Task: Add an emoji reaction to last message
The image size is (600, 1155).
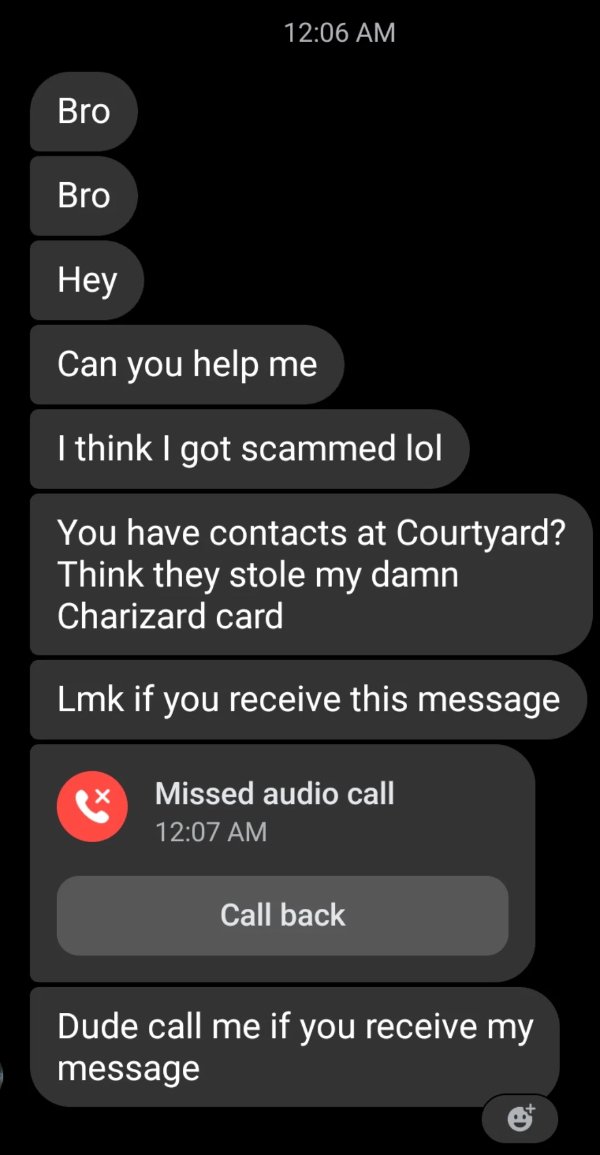Action: pos(520,1118)
